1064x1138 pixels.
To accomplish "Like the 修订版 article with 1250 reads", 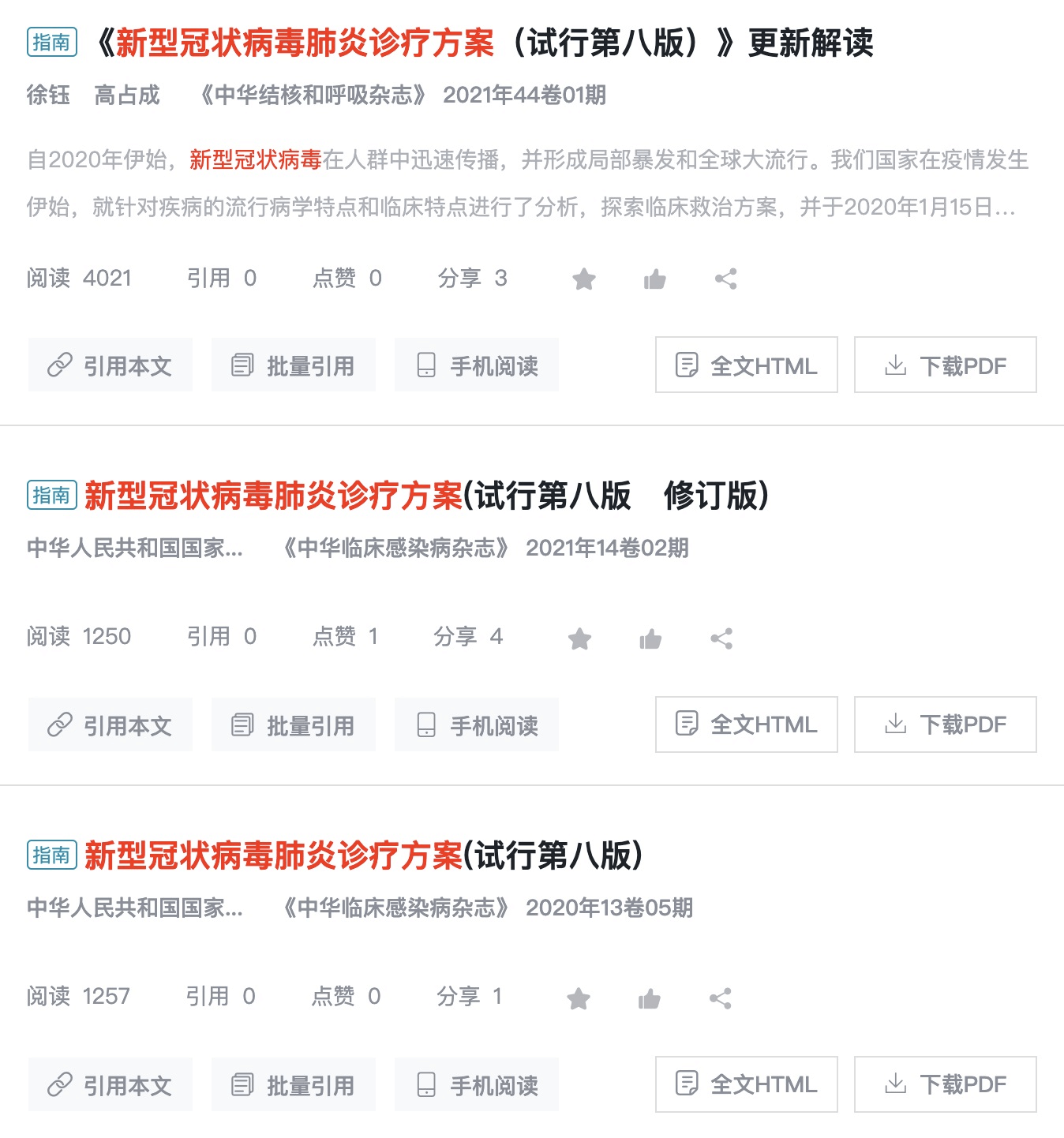I will pyautogui.click(x=650, y=638).
